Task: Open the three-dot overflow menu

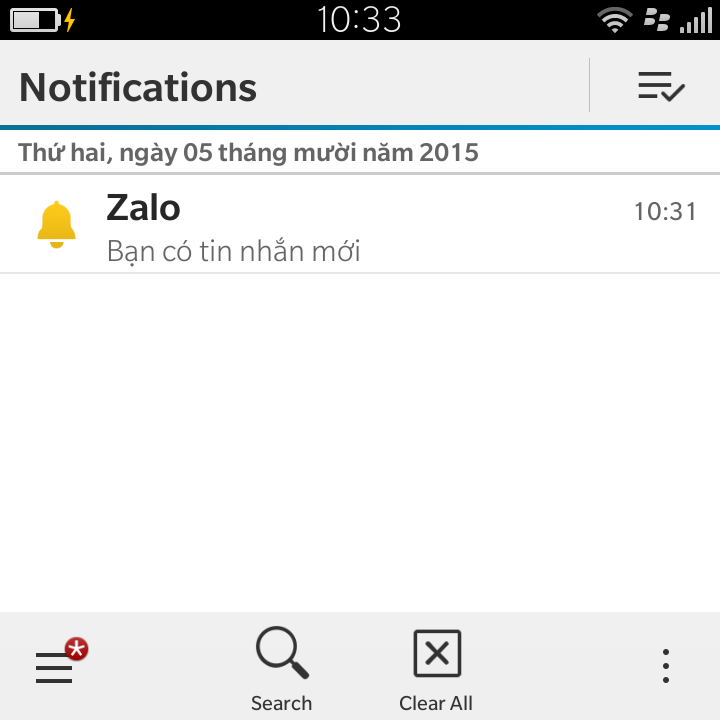Action: click(x=666, y=665)
